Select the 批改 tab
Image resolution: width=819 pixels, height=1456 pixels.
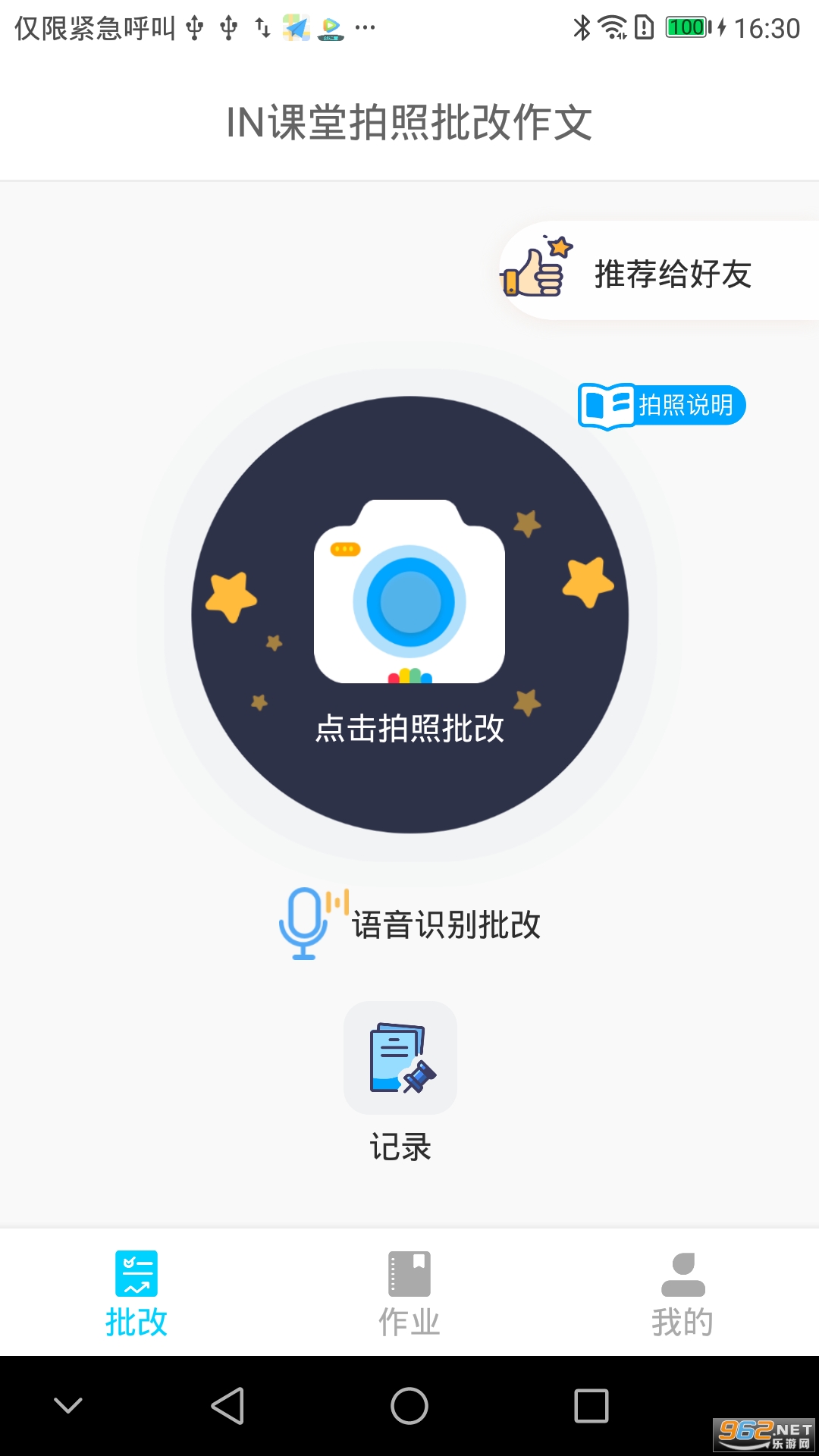point(136,1294)
